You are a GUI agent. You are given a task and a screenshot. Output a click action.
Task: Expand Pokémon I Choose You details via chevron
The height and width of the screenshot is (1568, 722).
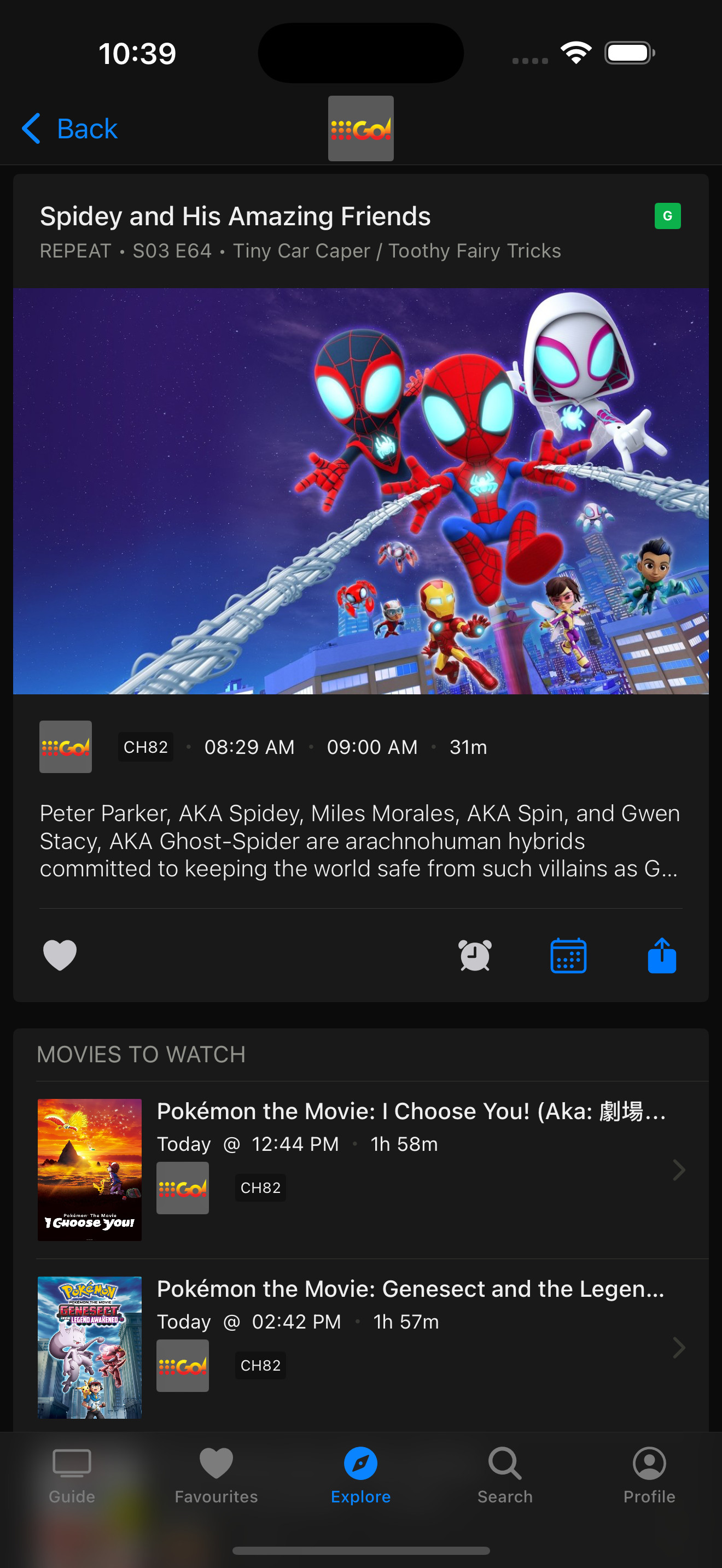click(678, 1169)
